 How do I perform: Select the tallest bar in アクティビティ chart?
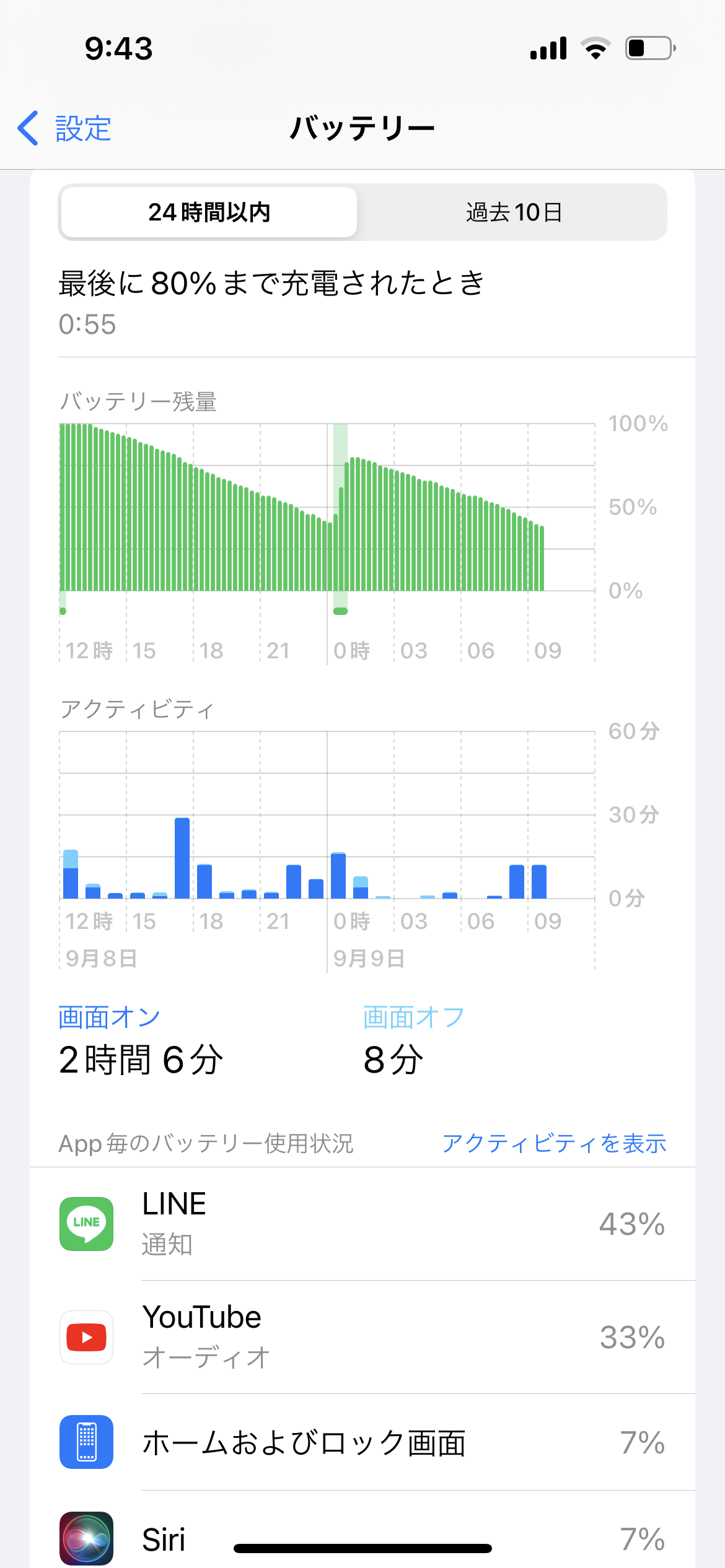click(182, 858)
